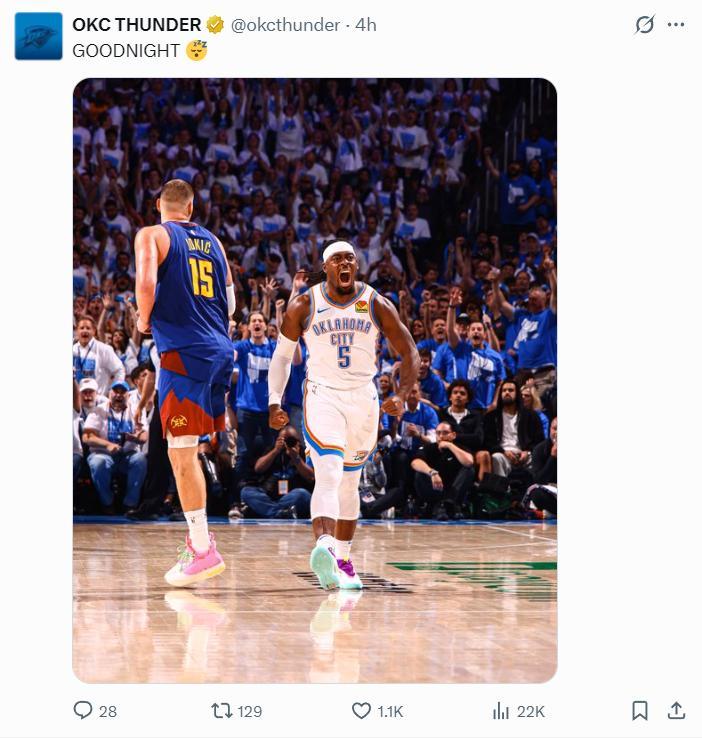Share the OKC Thunder post

(x=676, y=710)
